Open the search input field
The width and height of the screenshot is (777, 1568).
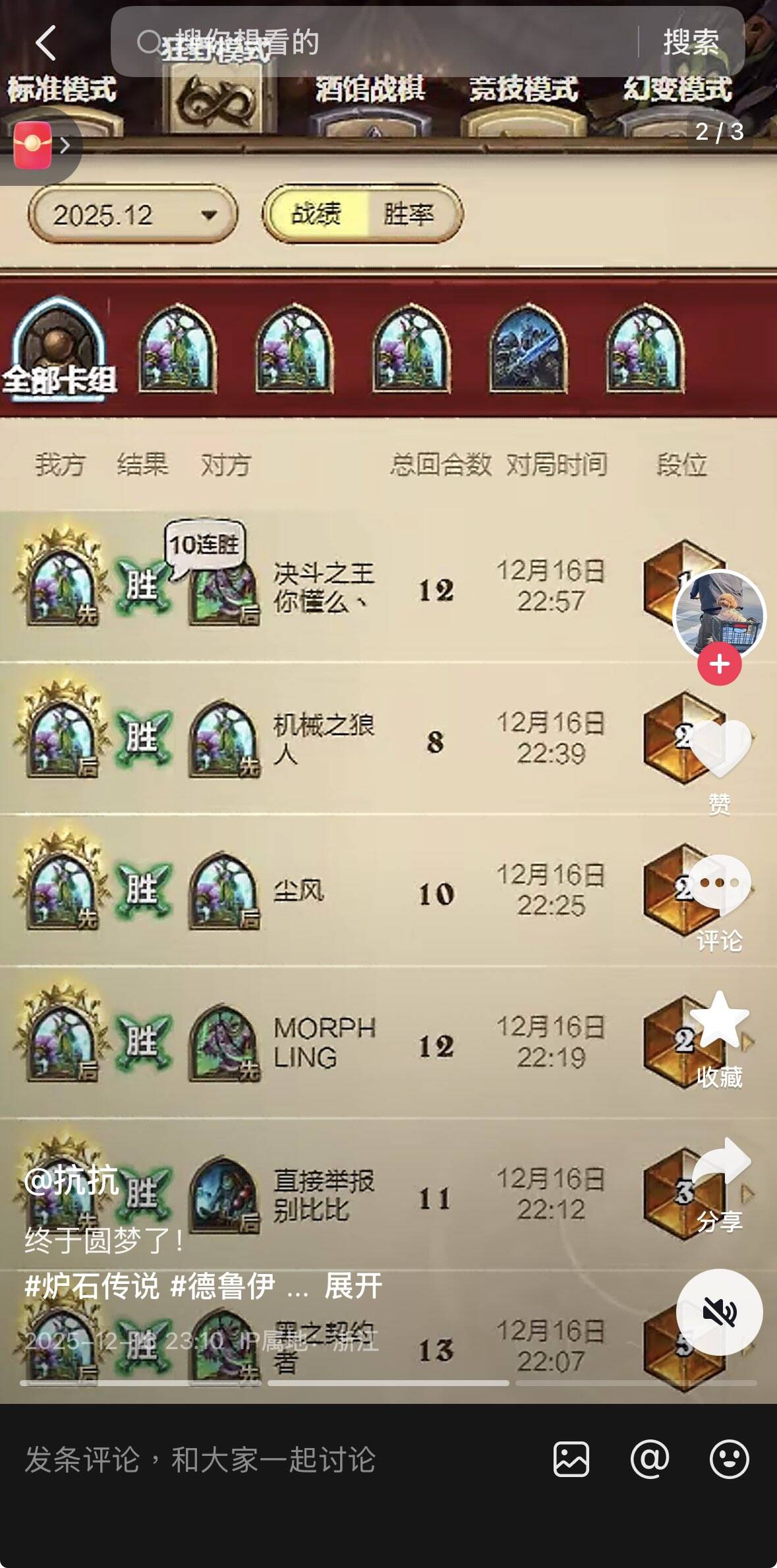382,43
